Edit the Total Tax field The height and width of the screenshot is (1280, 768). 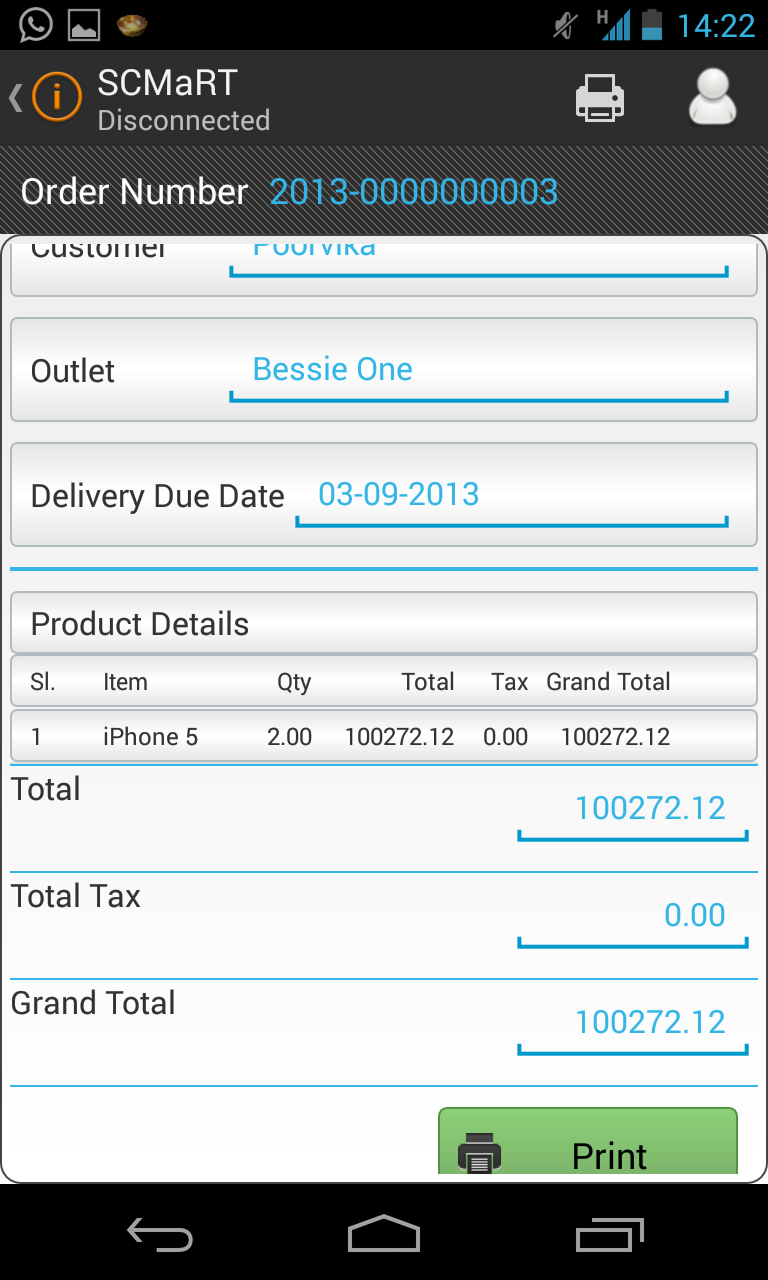point(633,916)
